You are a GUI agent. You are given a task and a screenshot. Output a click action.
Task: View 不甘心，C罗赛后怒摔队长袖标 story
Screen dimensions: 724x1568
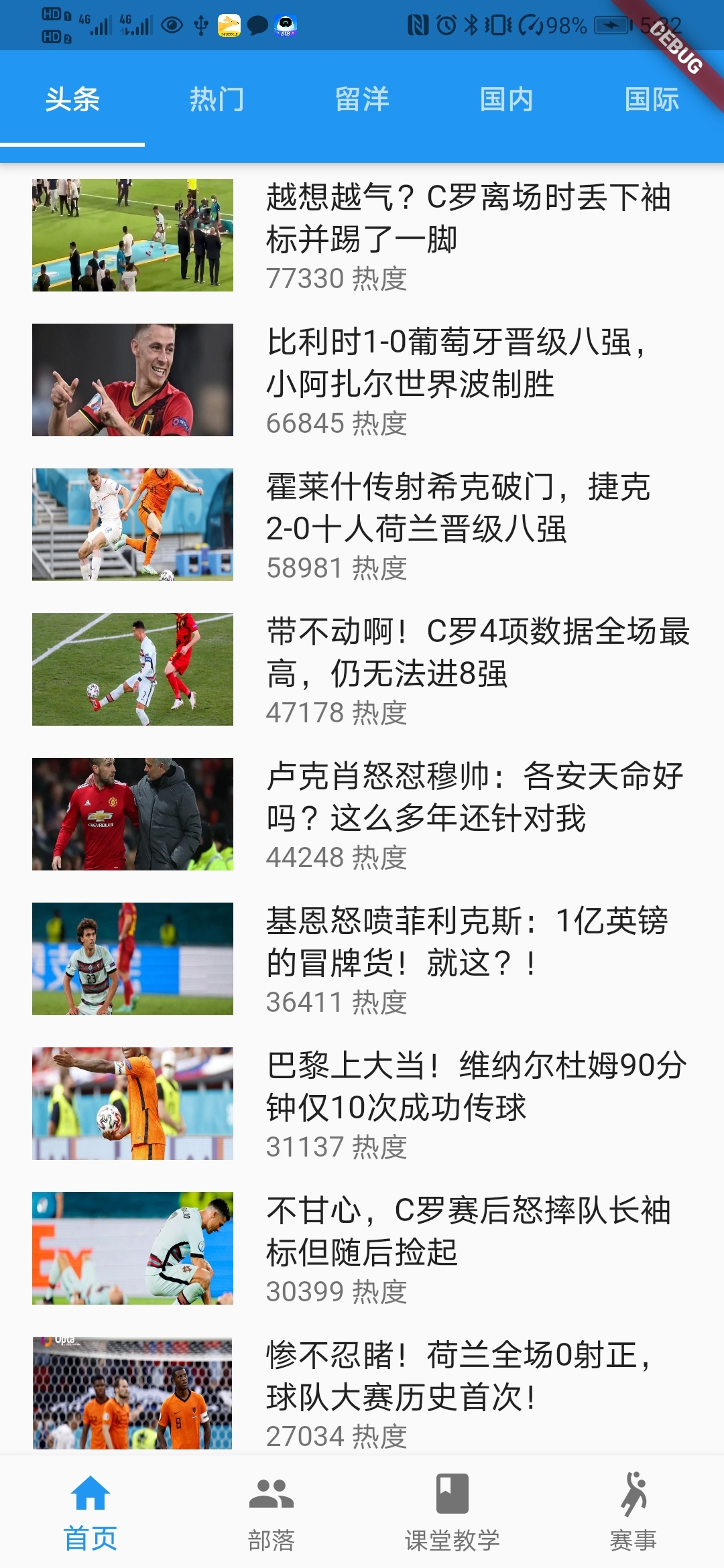(468, 1232)
